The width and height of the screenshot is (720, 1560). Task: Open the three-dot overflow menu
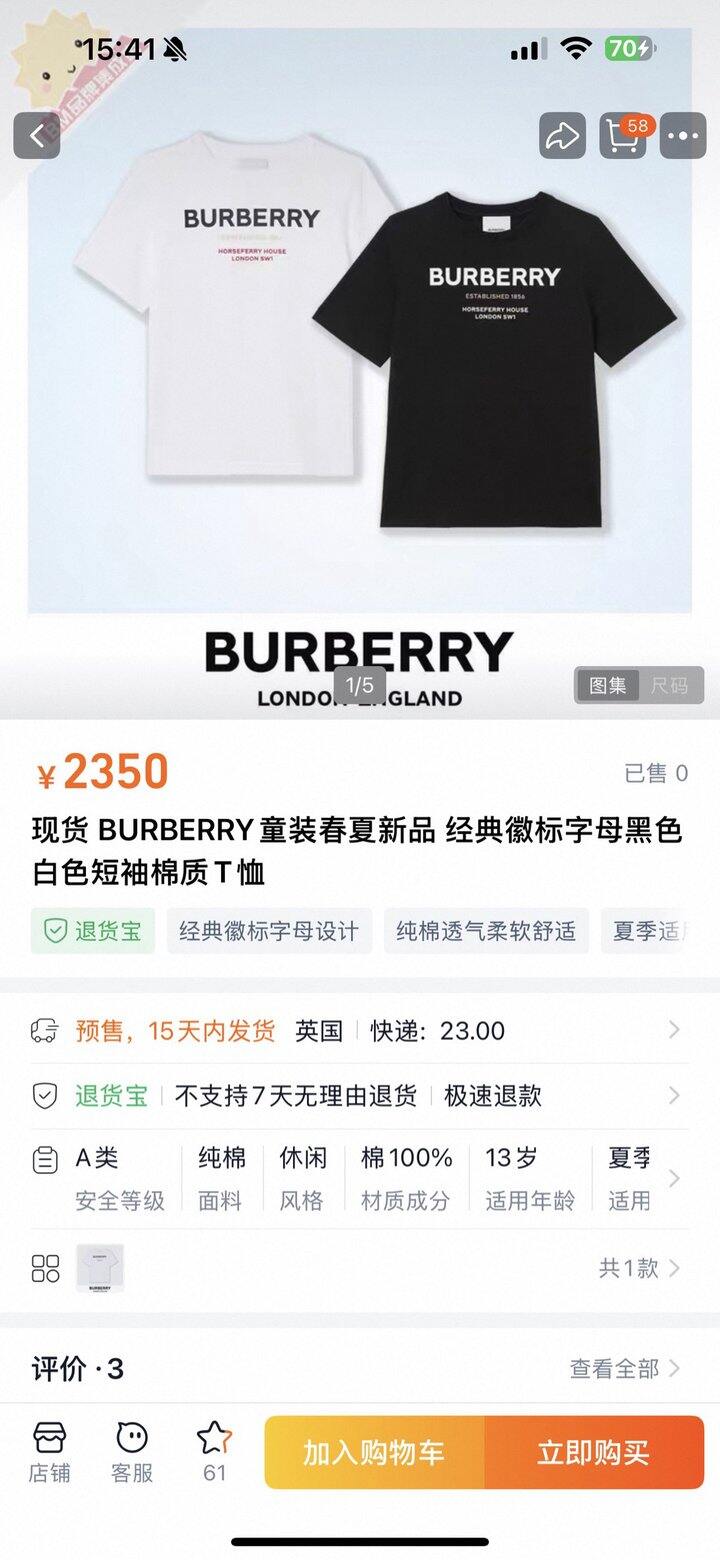coord(684,136)
